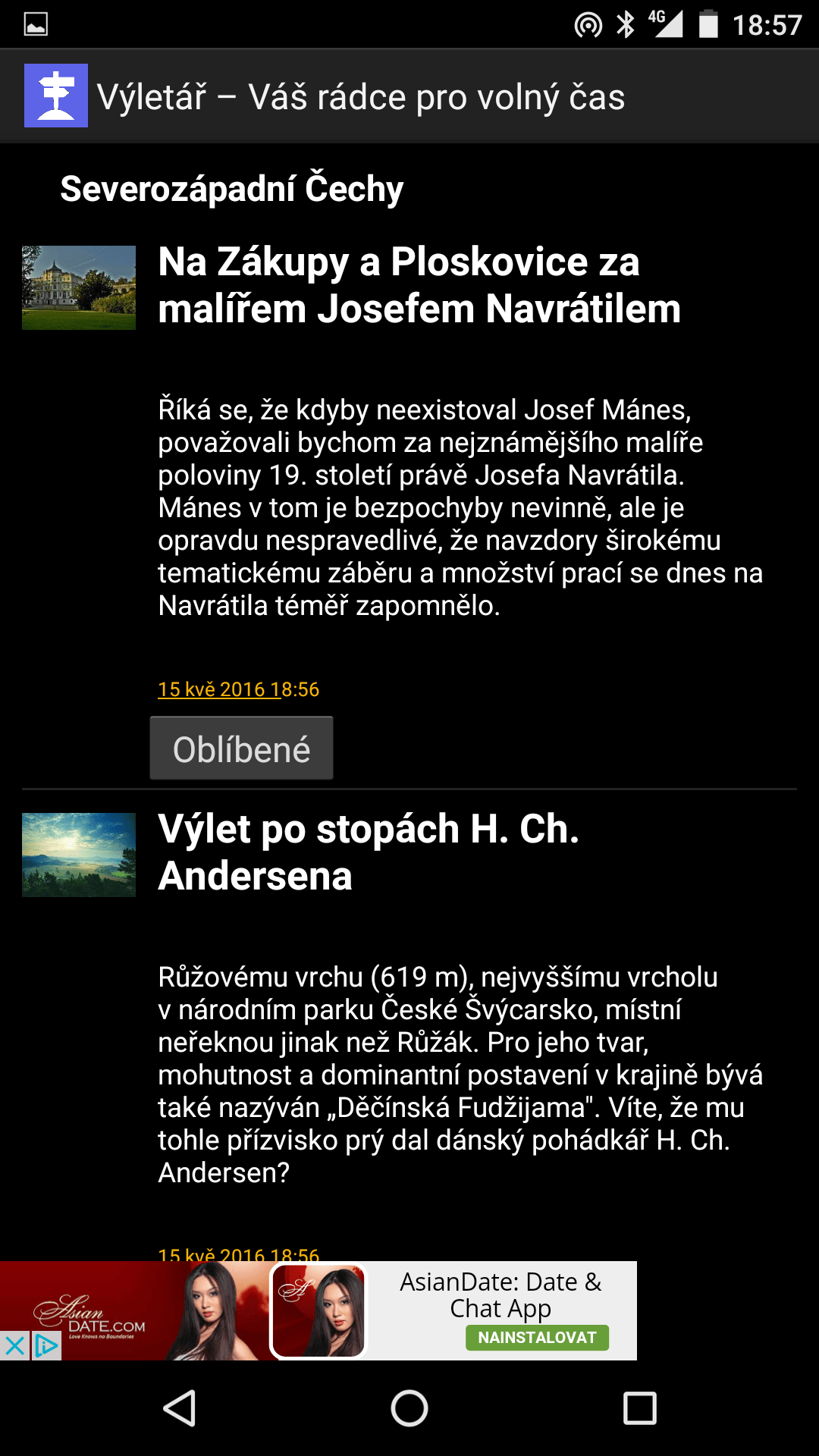Go back using the system back button
Screen dimensions: 819x1456
click(180, 1408)
